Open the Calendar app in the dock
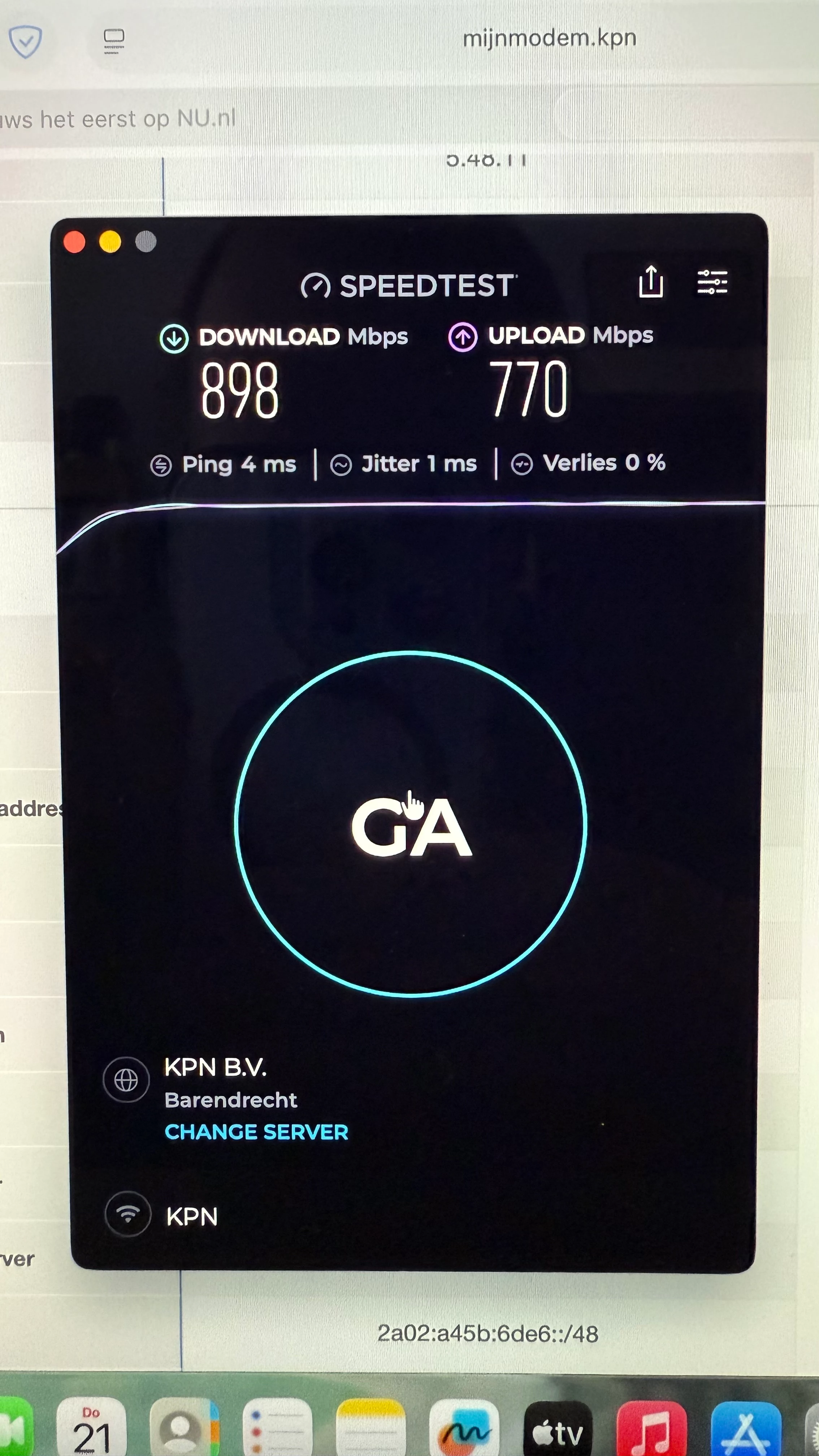Image resolution: width=819 pixels, height=1456 pixels. point(92,1429)
